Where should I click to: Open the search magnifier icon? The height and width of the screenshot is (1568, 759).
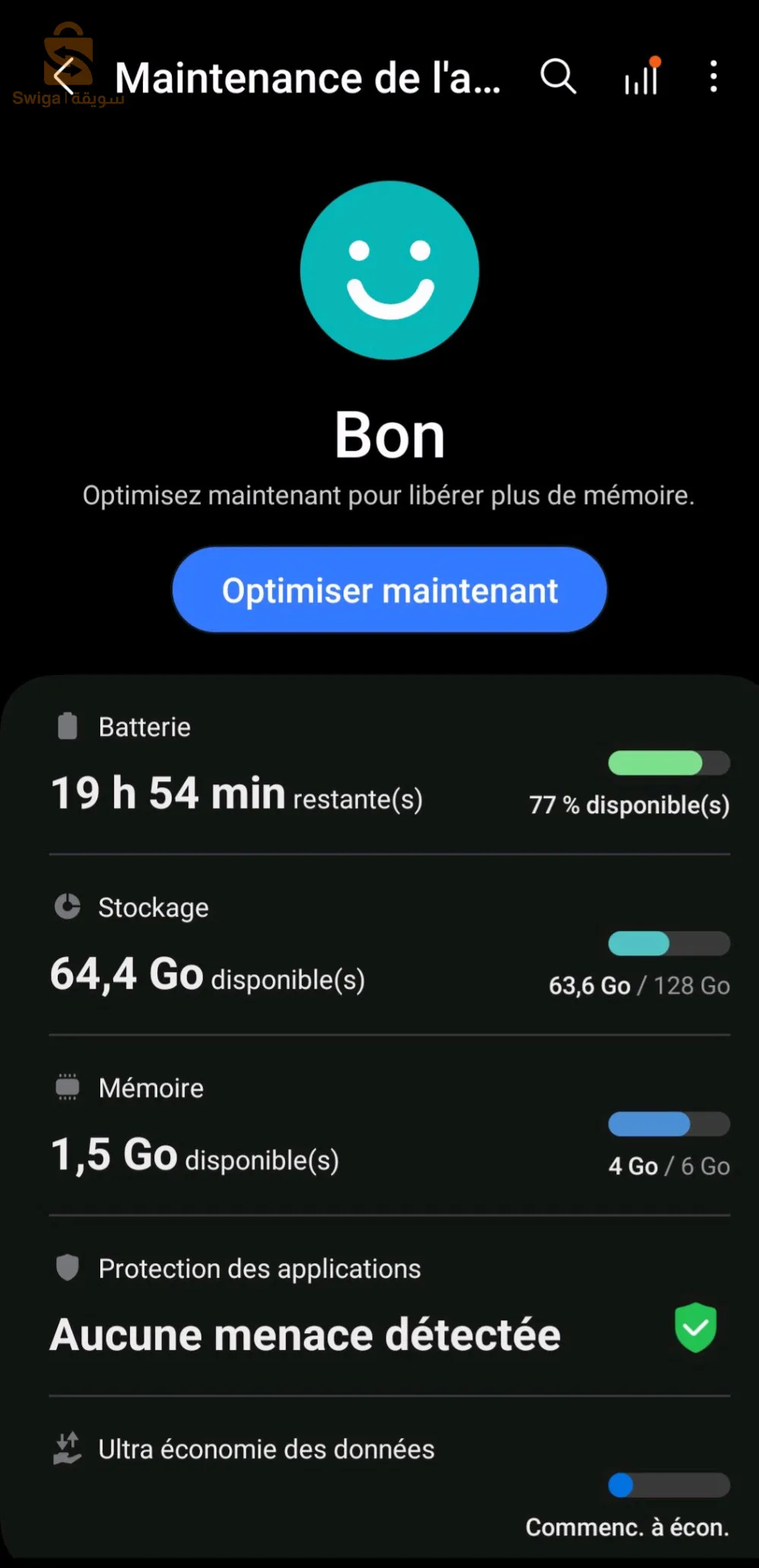click(x=558, y=77)
